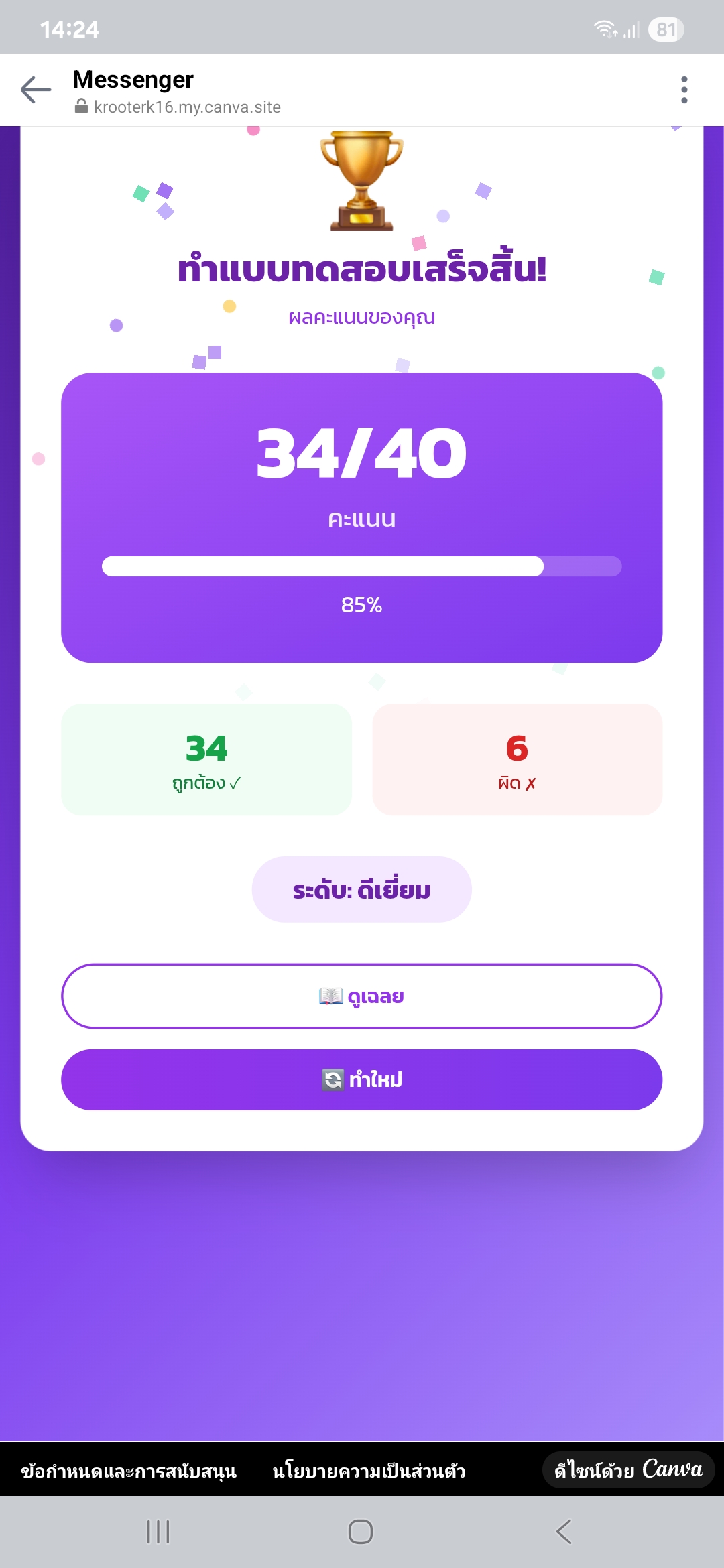Go to the system home screen
The height and width of the screenshot is (1568, 724).
[361, 1532]
